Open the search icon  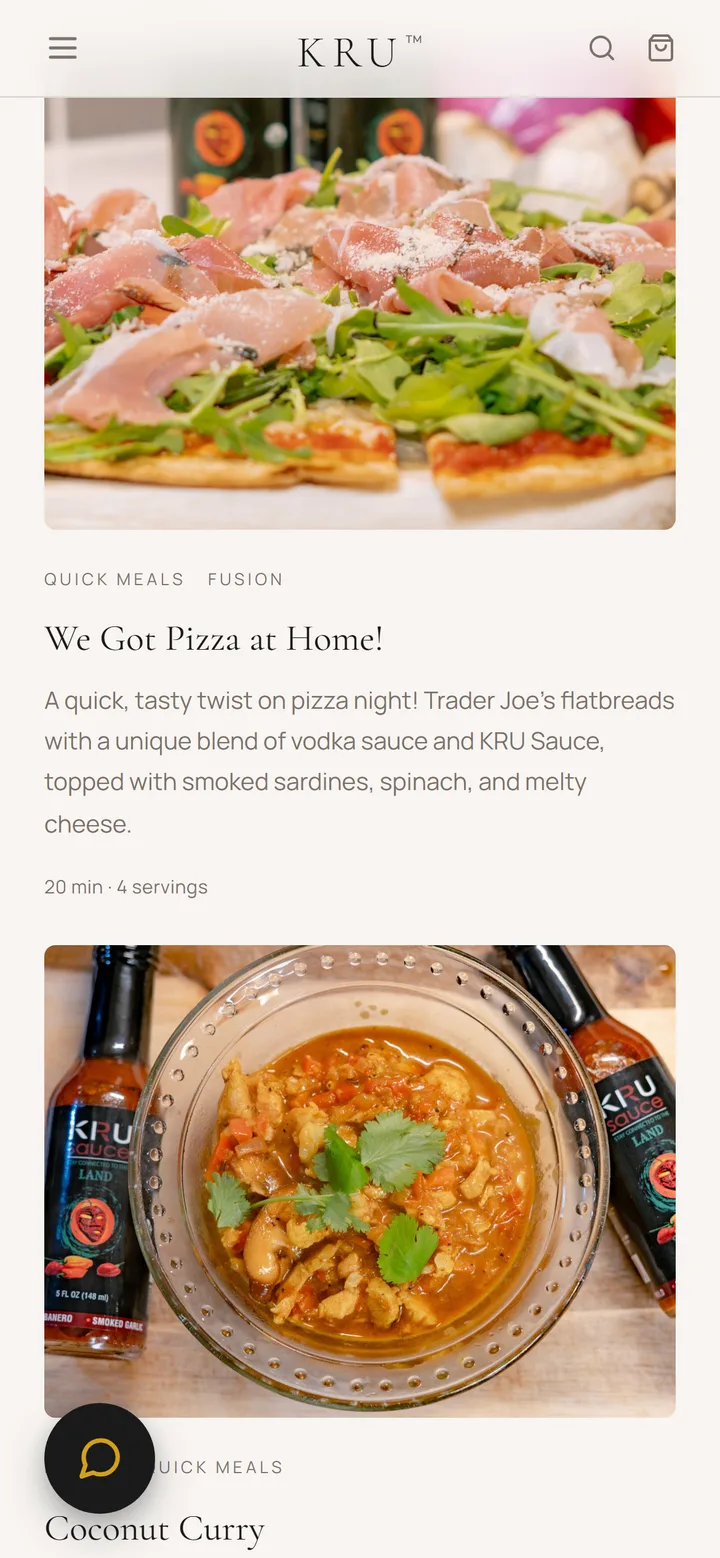[x=601, y=48]
